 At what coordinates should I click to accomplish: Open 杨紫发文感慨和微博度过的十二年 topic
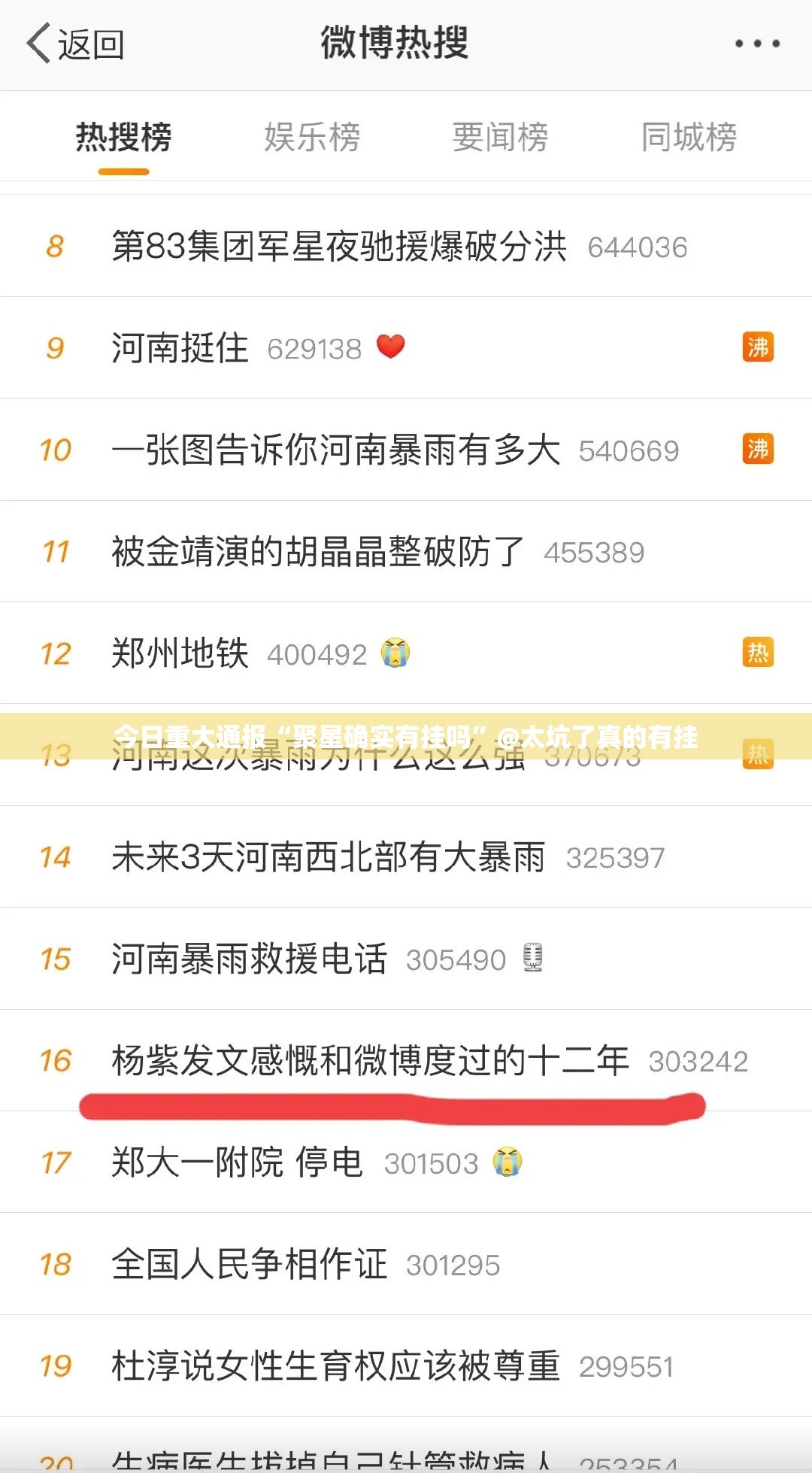click(370, 1061)
